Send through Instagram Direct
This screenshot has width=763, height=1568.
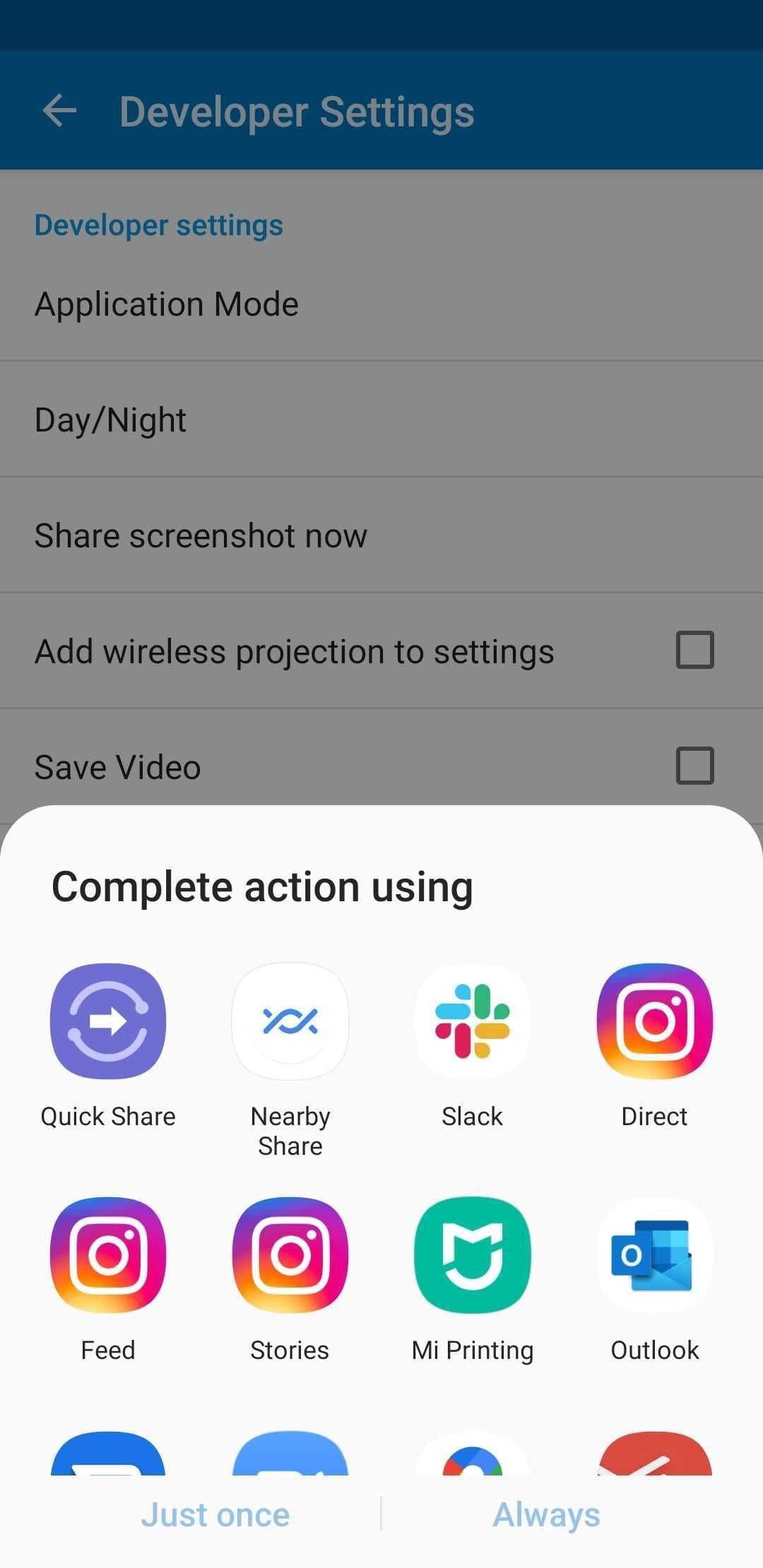(654, 1022)
